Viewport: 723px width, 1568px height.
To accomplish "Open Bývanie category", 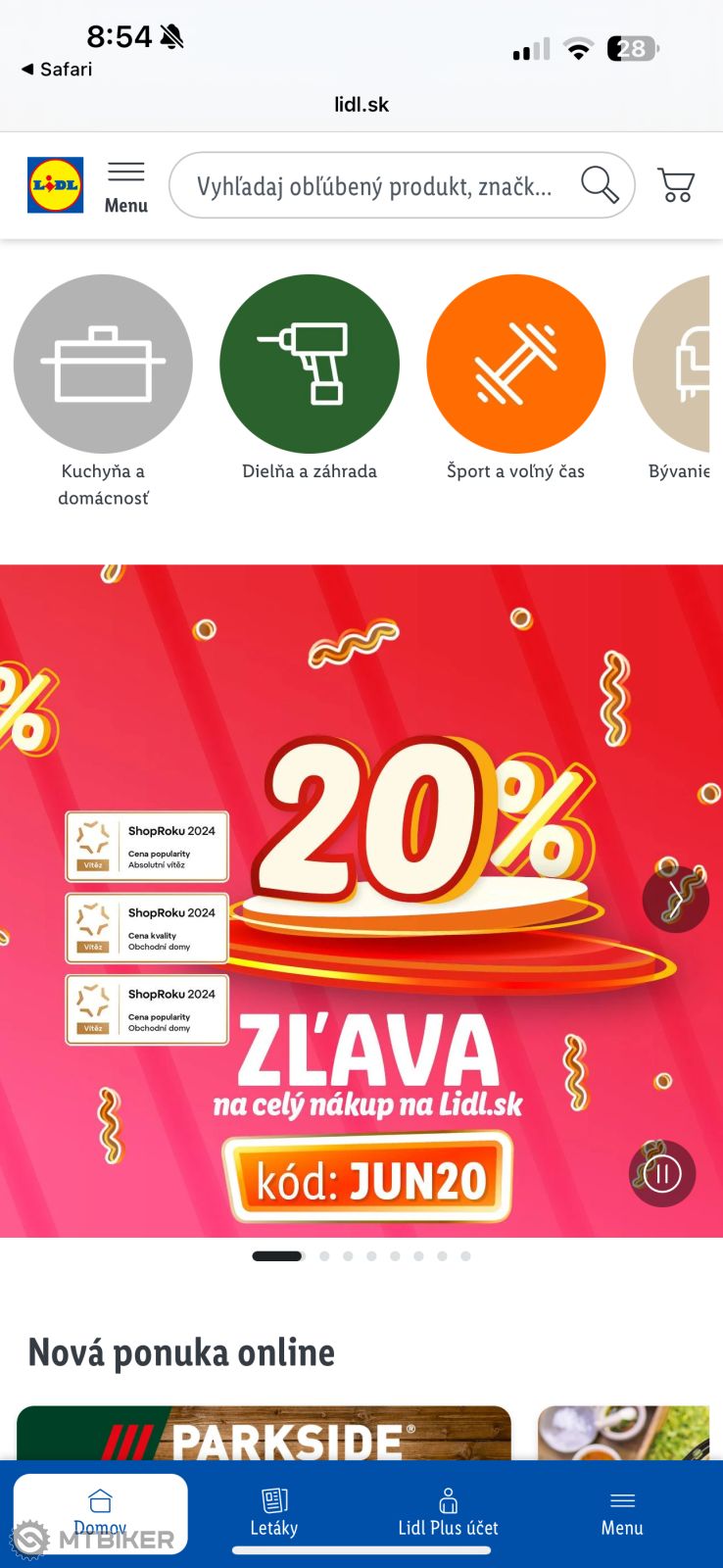I will coord(676,365).
